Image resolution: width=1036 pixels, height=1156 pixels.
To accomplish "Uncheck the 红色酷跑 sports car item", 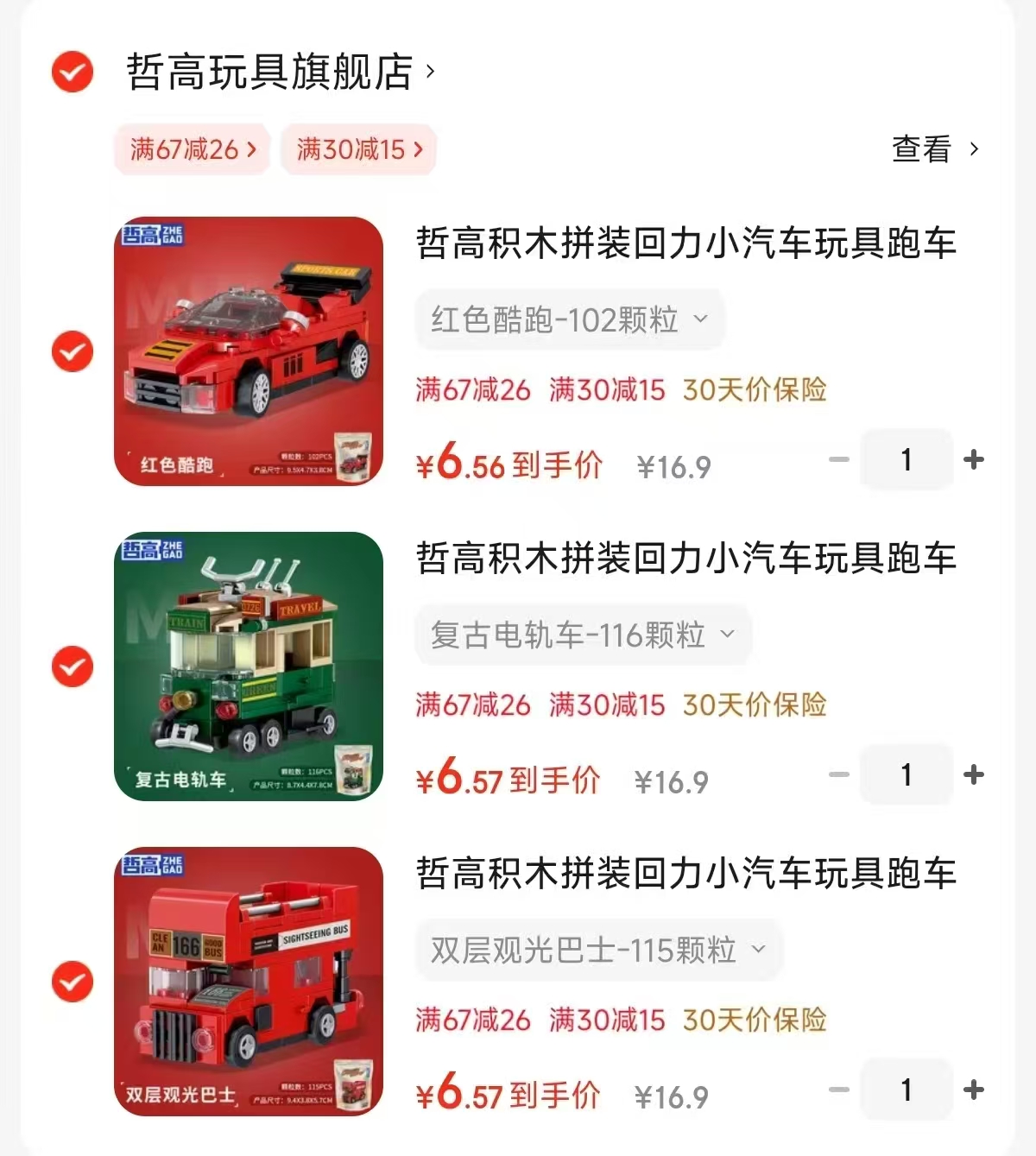I will click(x=72, y=352).
